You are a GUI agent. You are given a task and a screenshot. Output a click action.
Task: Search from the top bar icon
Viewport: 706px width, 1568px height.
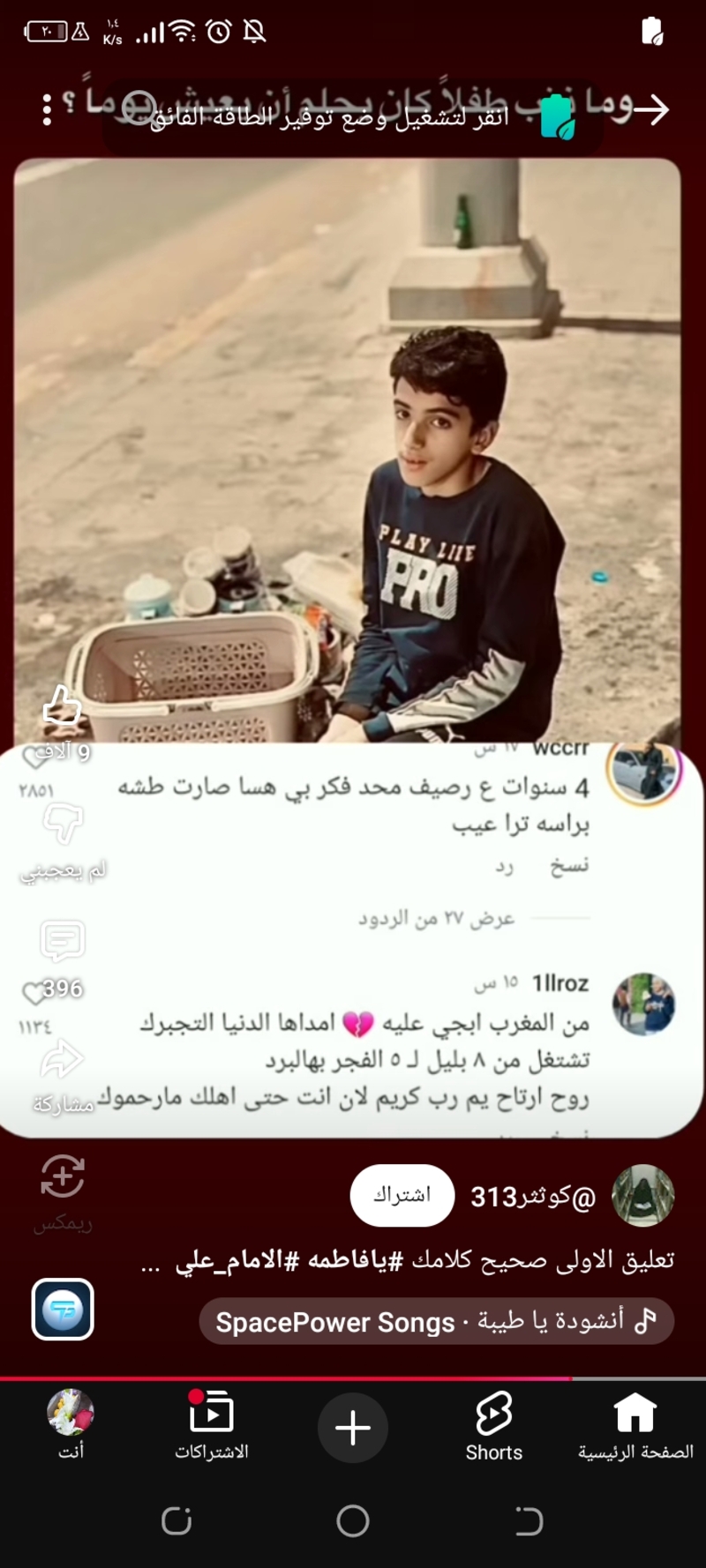139,109
